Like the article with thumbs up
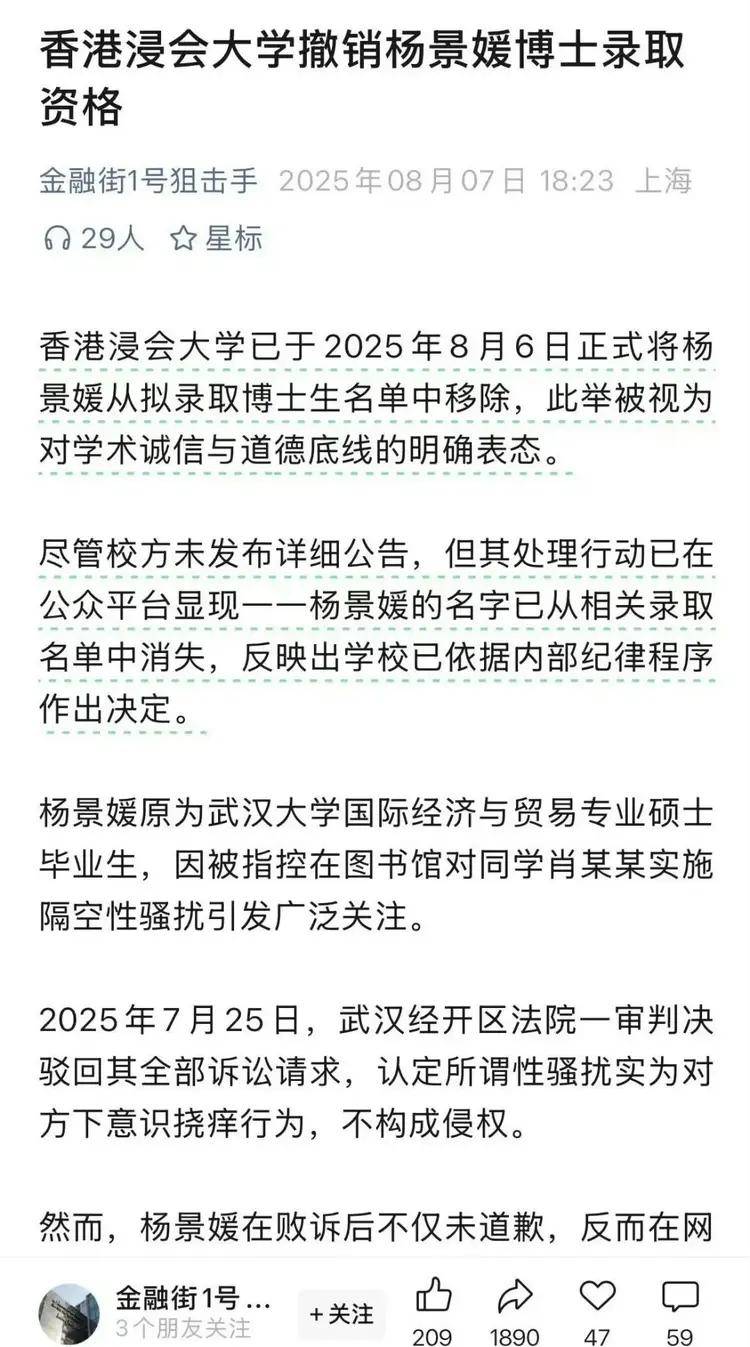This screenshot has height=1347, width=750. (x=433, y=1296)
